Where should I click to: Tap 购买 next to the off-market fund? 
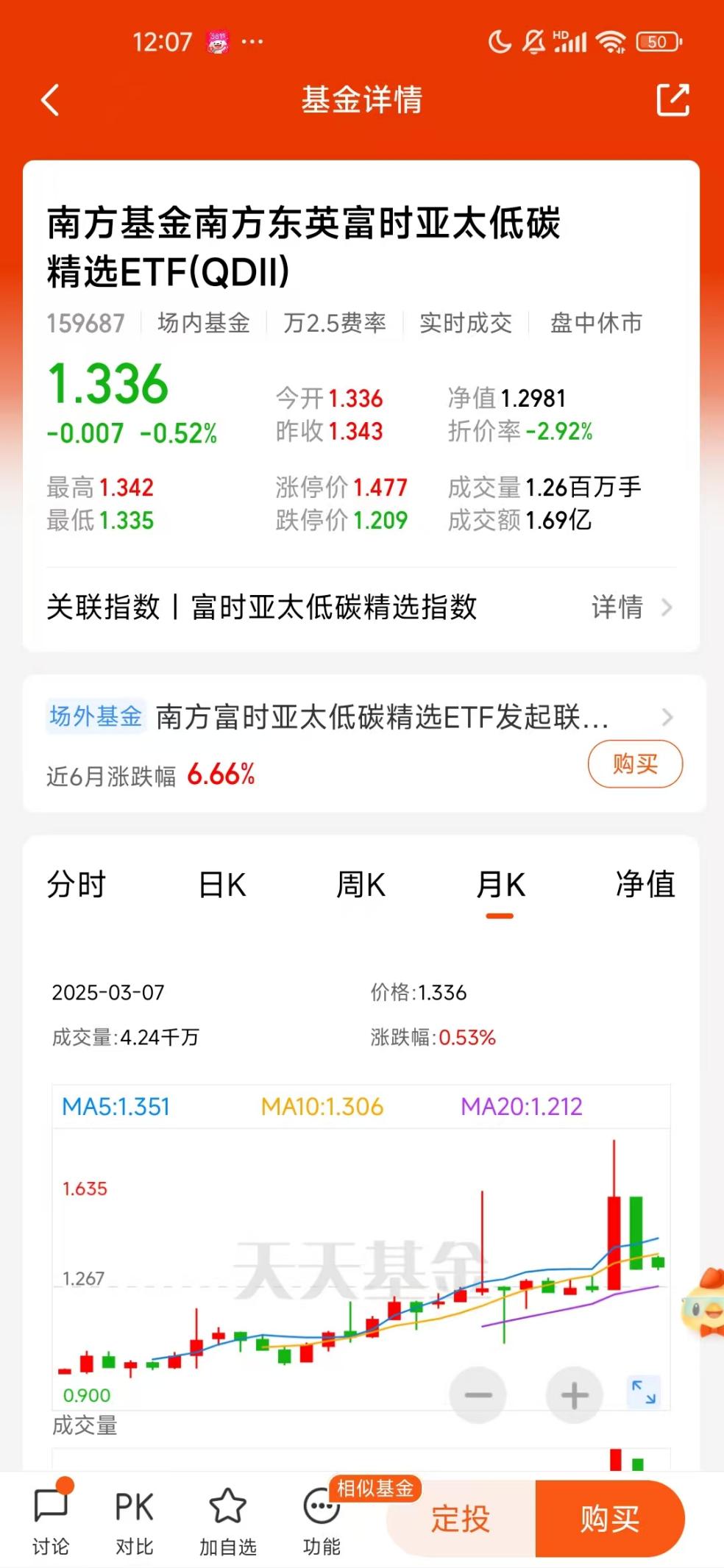(635, 765)
